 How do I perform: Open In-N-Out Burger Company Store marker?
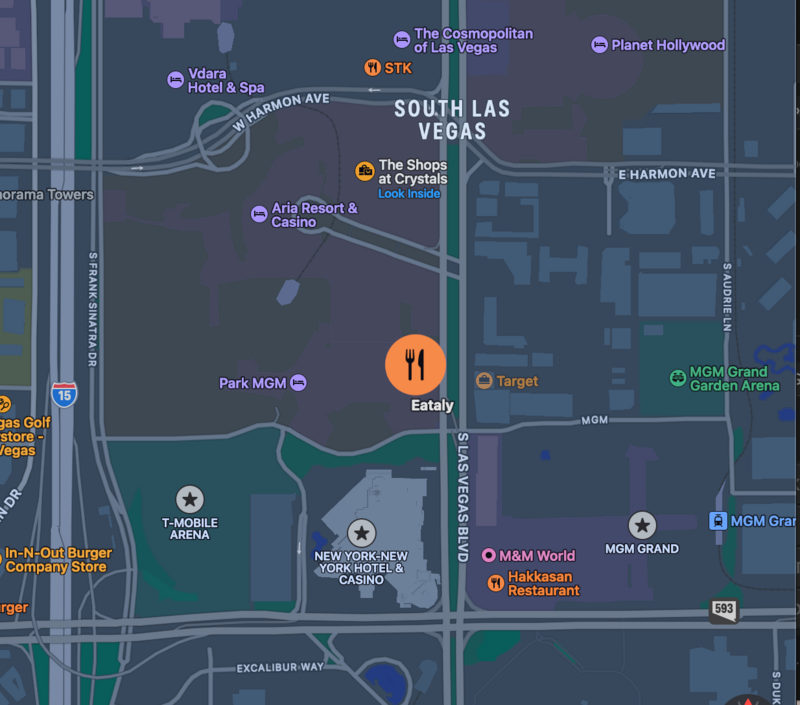click(x=58, y=560)
